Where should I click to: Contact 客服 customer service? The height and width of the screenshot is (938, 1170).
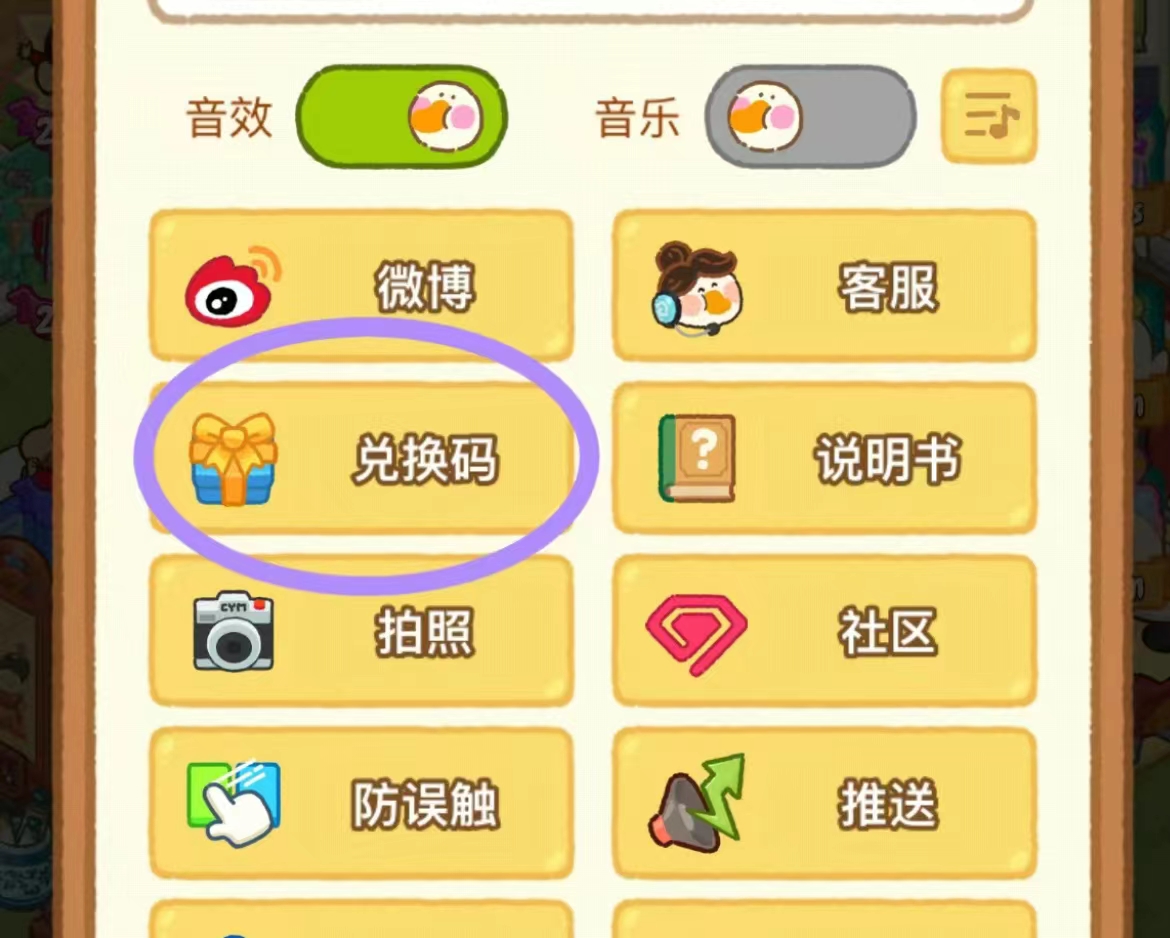coord(824,286)
